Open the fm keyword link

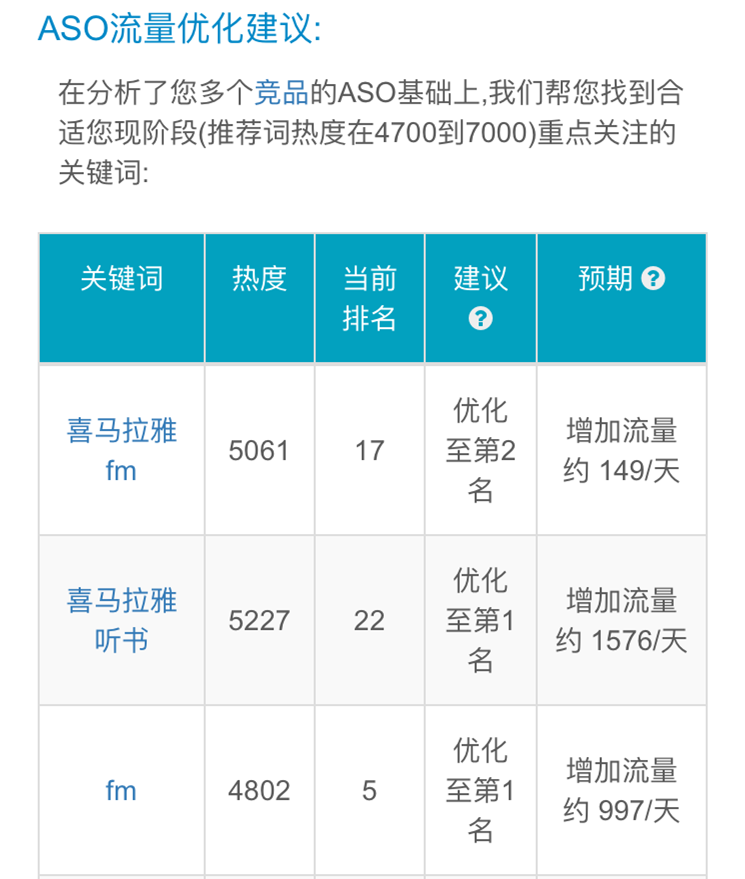[x=121, y=791]
